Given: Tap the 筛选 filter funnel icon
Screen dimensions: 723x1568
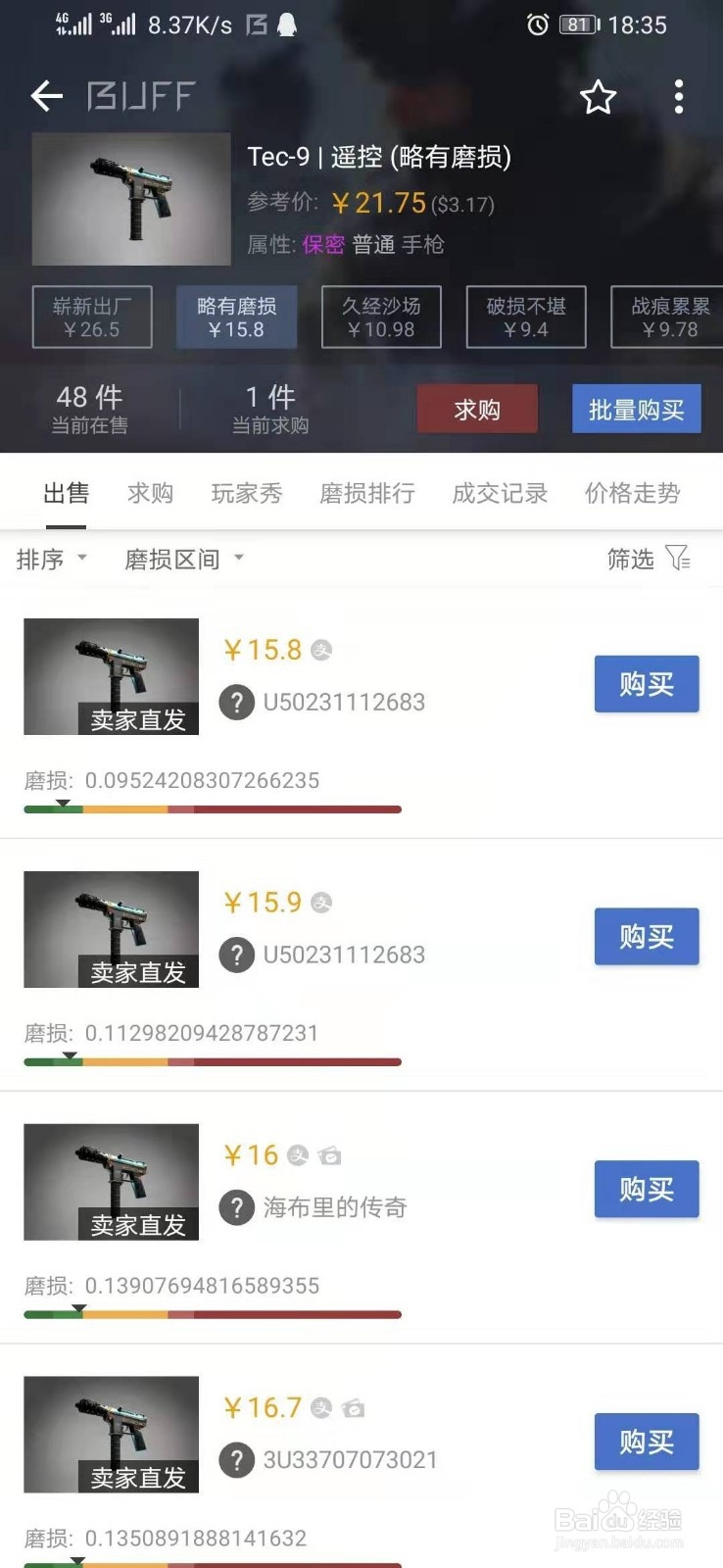Looking at the screenshot, I should 678,558.
